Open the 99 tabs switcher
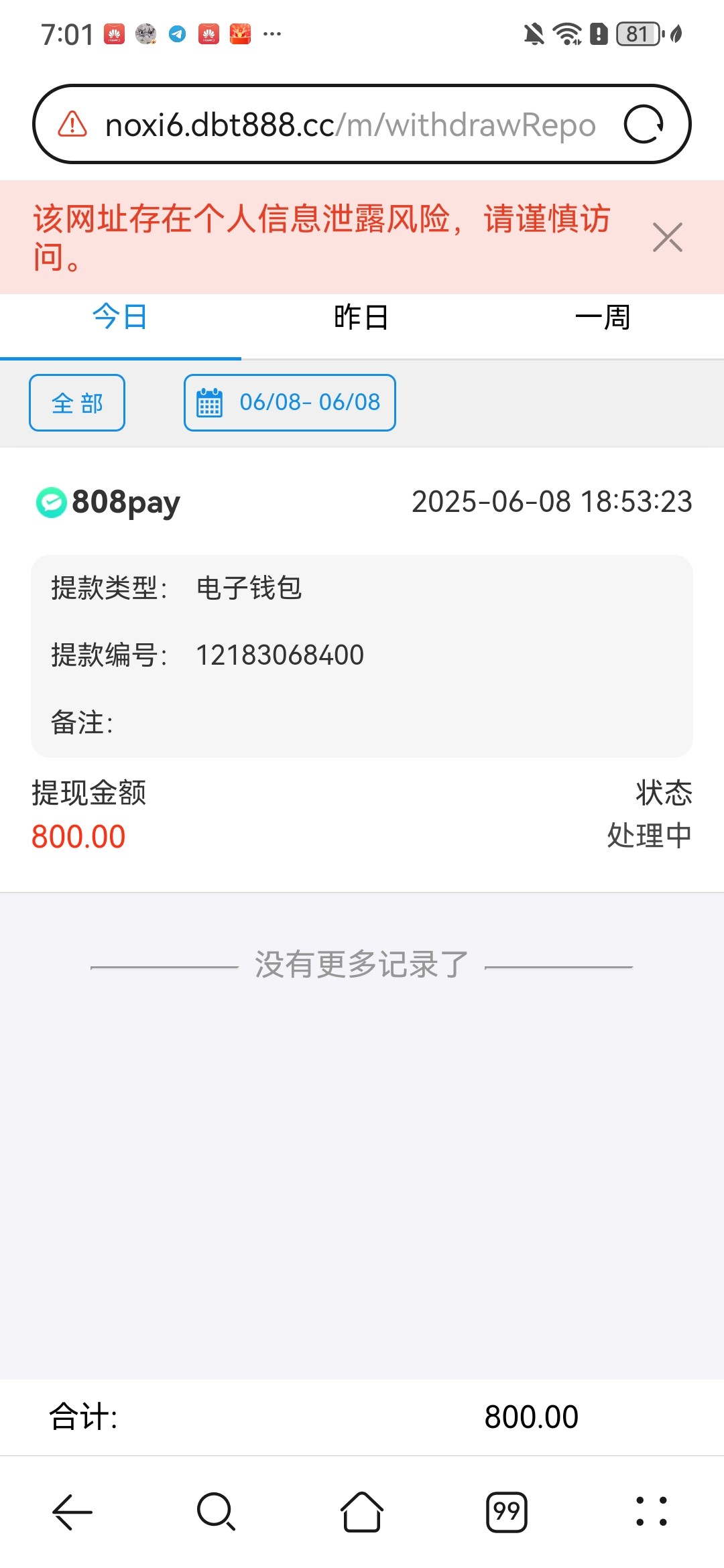The width and height of the screenshot is (724, 1568). pyautogui.click(x=507, y=1512)
